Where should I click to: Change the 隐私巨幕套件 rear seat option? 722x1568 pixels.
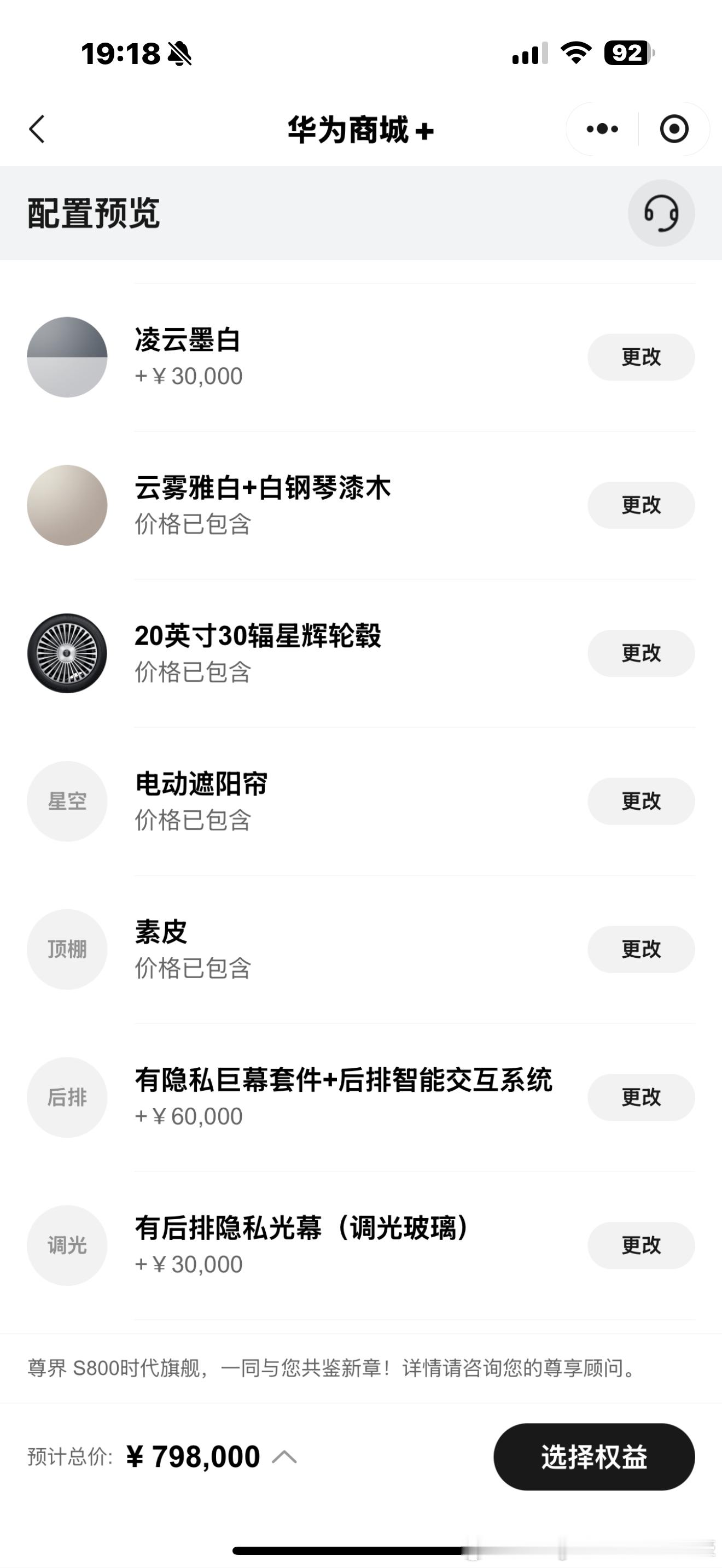[x=641, y=1097]
